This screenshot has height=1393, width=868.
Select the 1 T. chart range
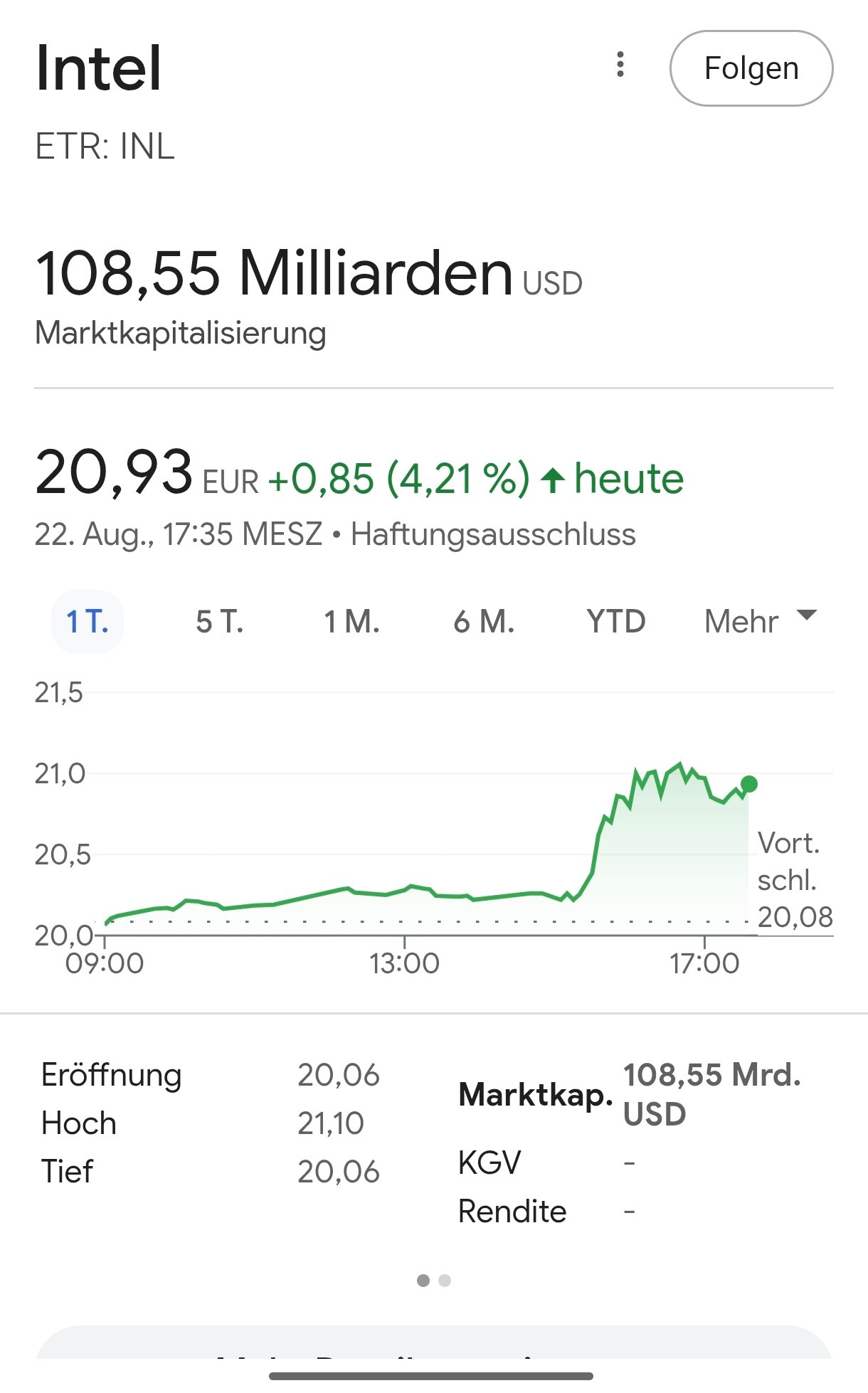(x=88, y=622)
